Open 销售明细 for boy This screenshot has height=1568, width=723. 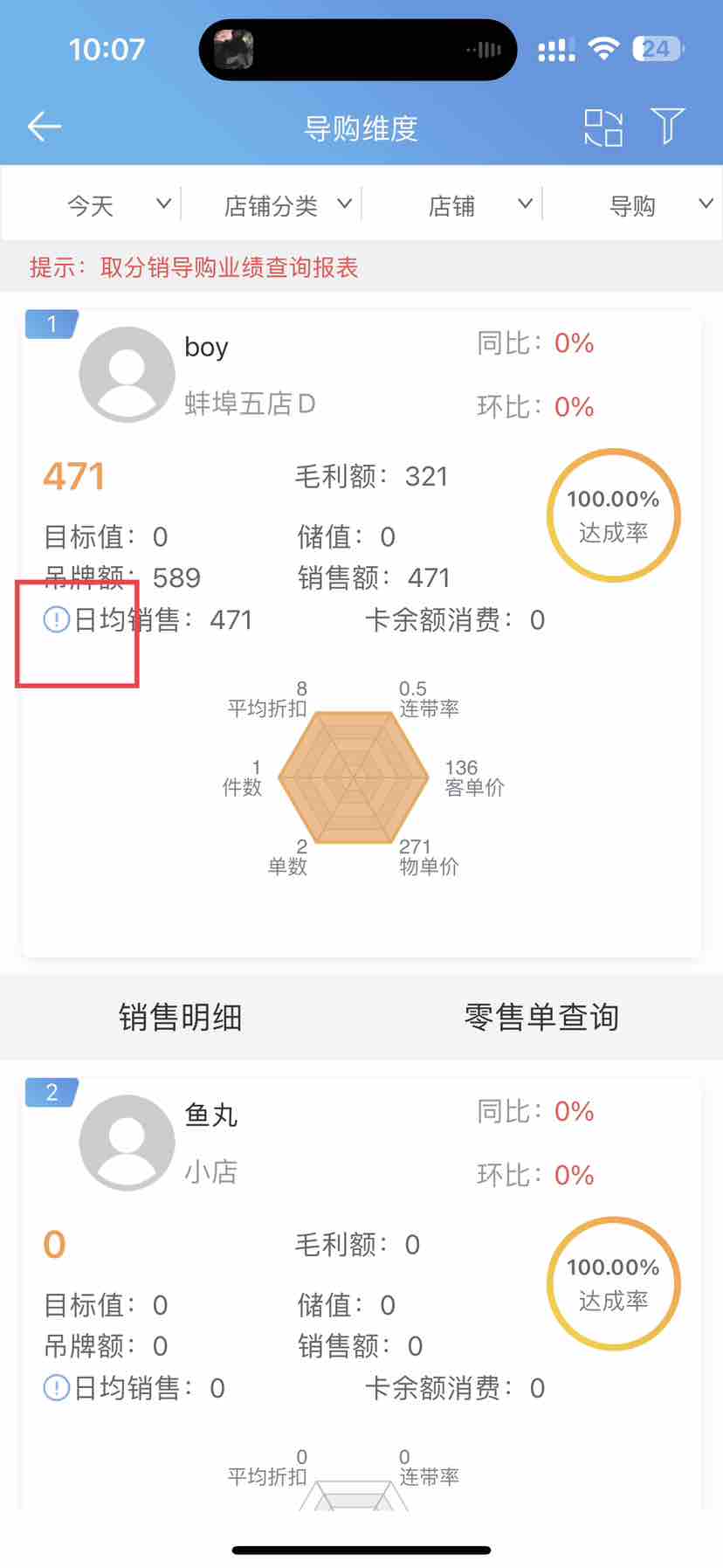[x=181, y=1018]
